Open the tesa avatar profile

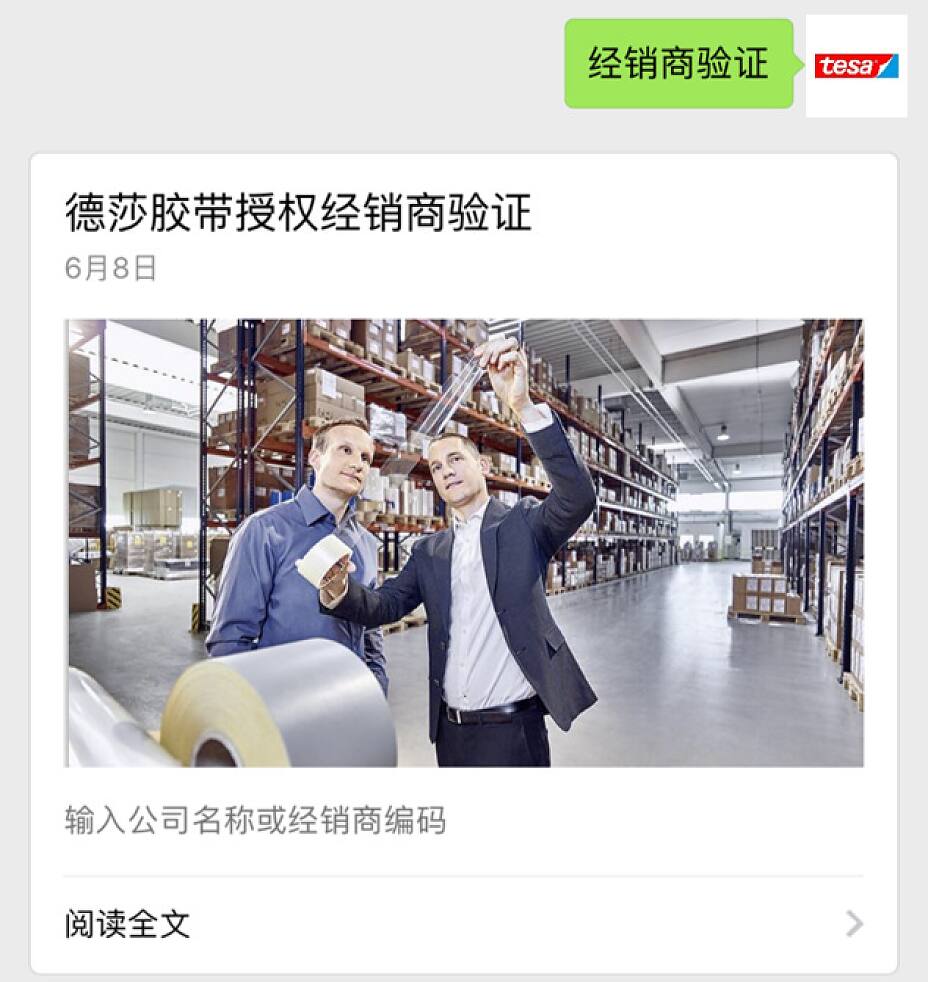coord(856,66)
